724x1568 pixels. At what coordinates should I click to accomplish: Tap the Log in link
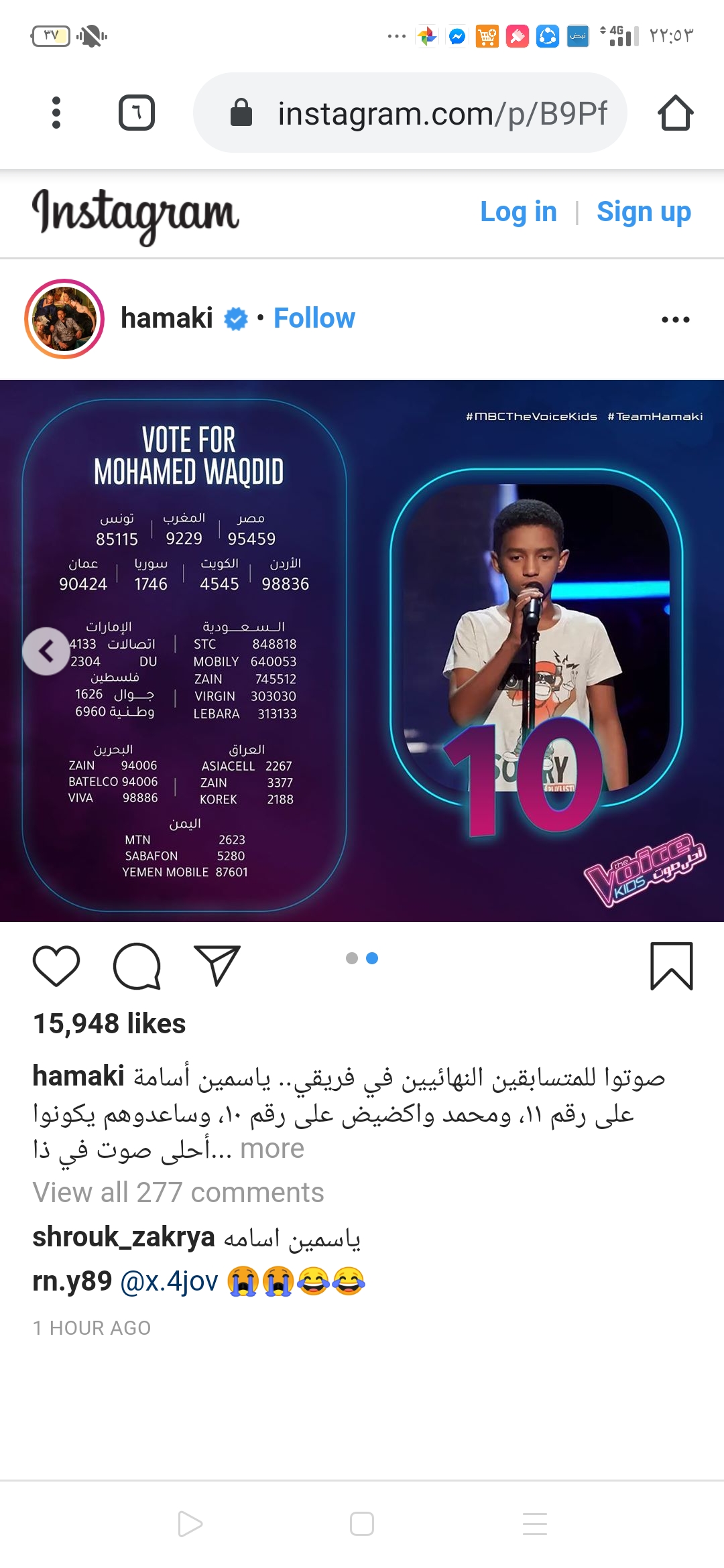tap(518, 212)
